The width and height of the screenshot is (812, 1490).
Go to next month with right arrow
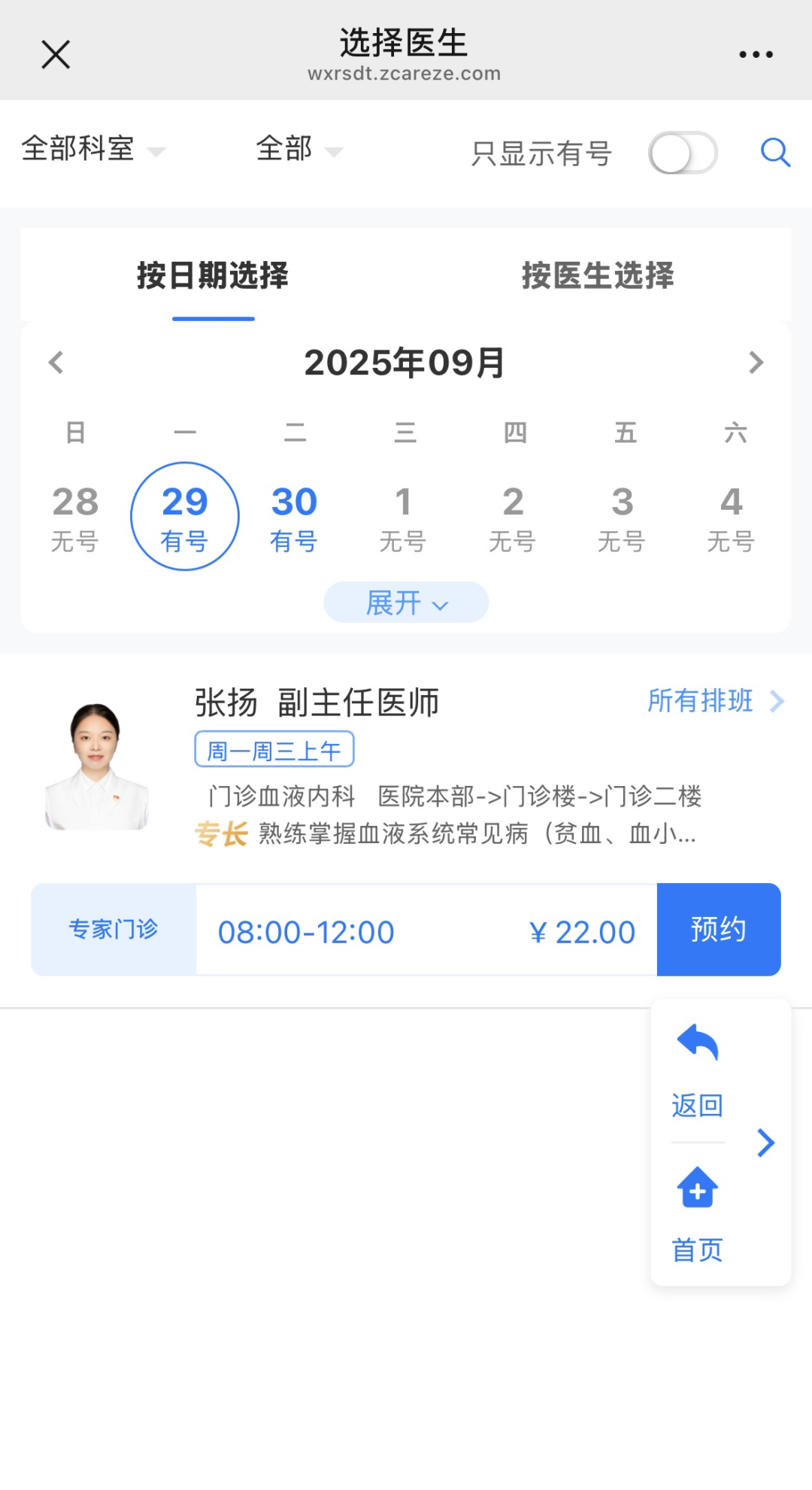pyautogui.click(x=756, y=363)
